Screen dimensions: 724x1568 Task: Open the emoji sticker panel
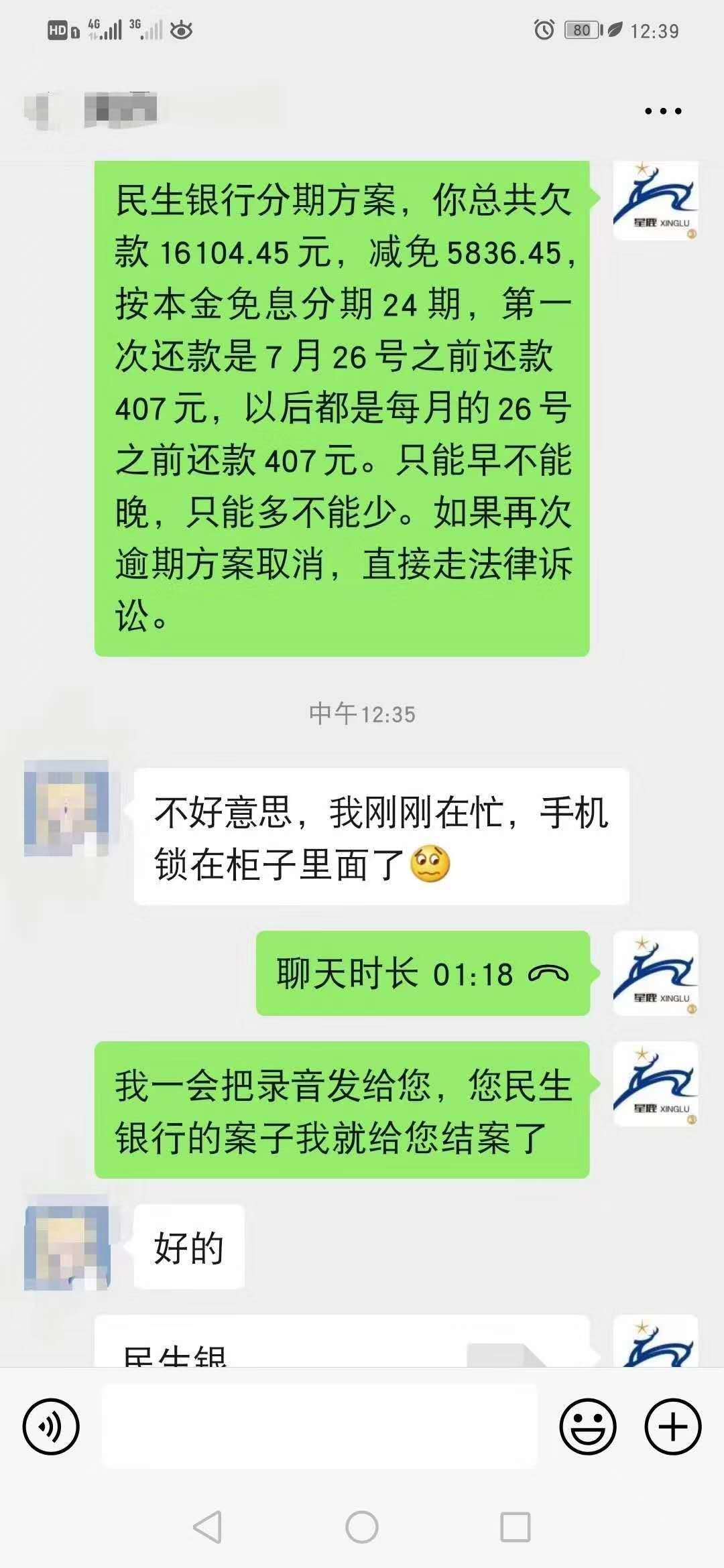587,1427
